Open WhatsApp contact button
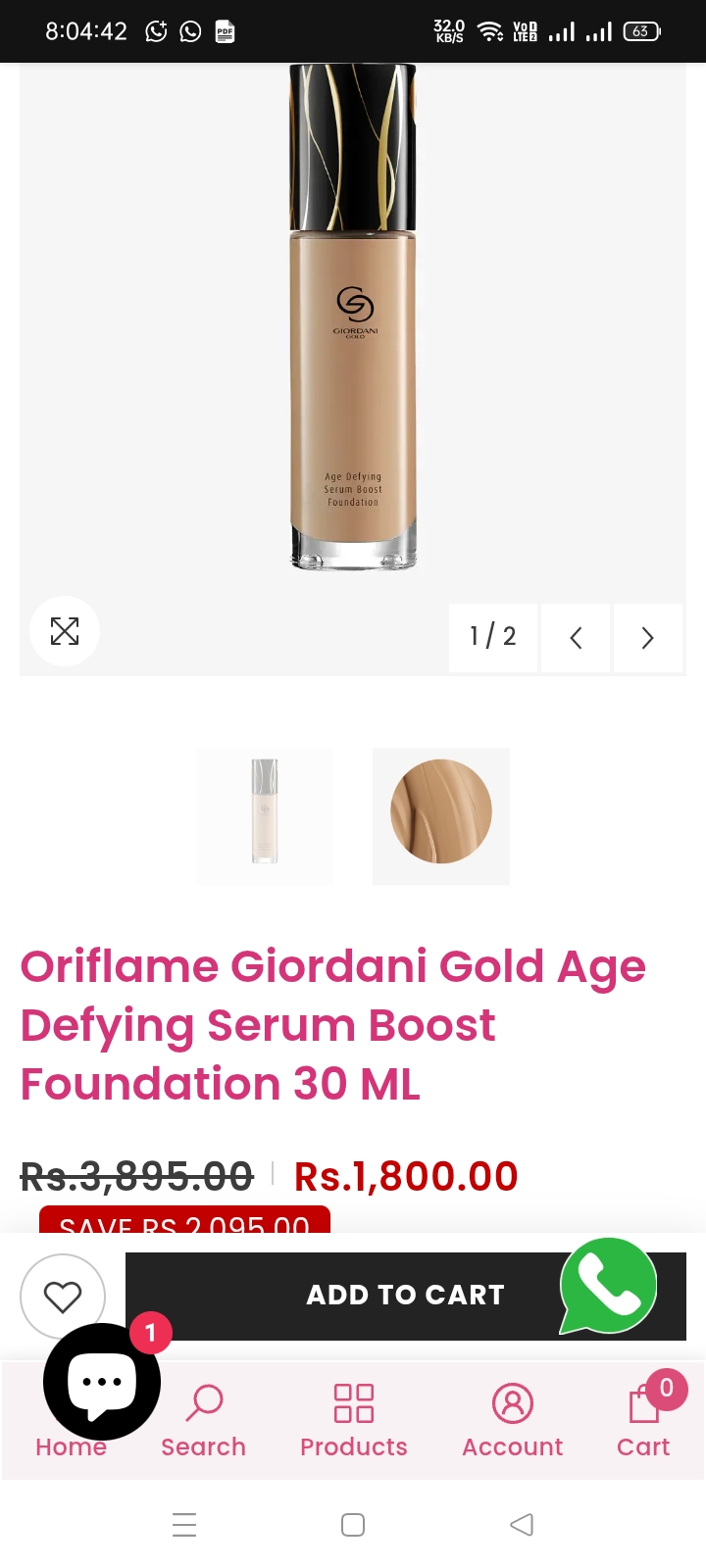 (608, 1286)
